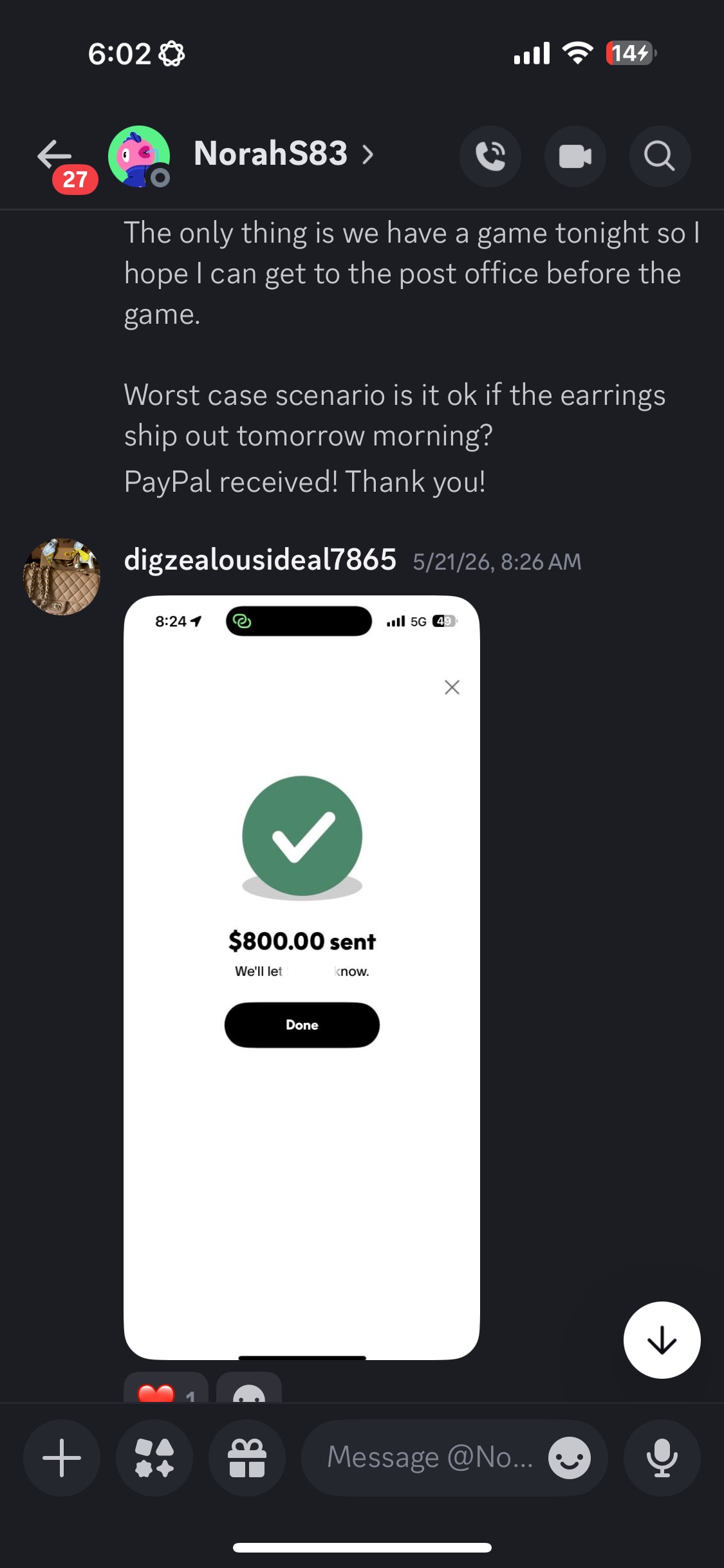Open the plus attachment menu
The image size is (724, 1568).
pyautogui.click(x=62, y=1458)
